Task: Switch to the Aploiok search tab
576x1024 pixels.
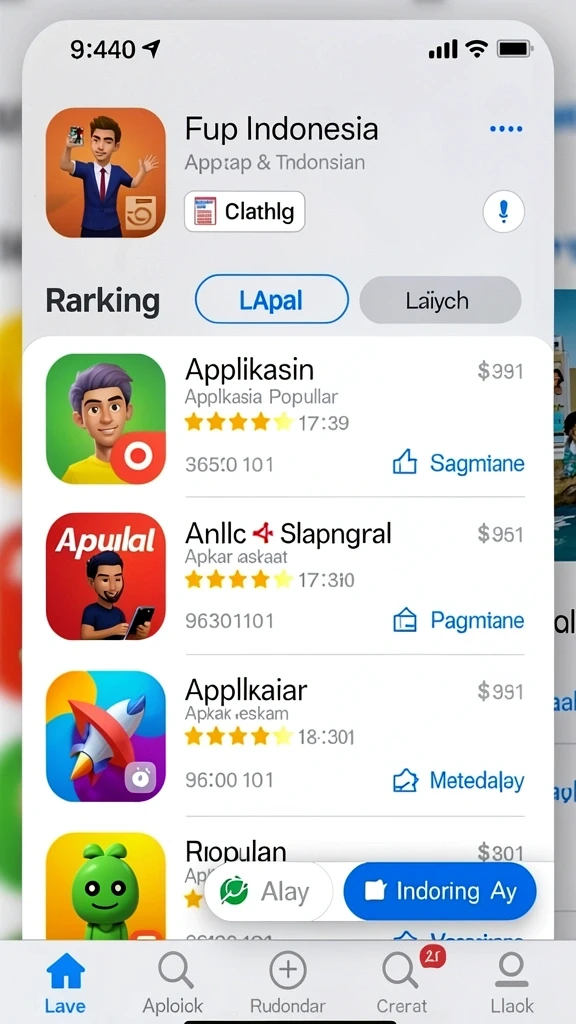Action: 175,983
